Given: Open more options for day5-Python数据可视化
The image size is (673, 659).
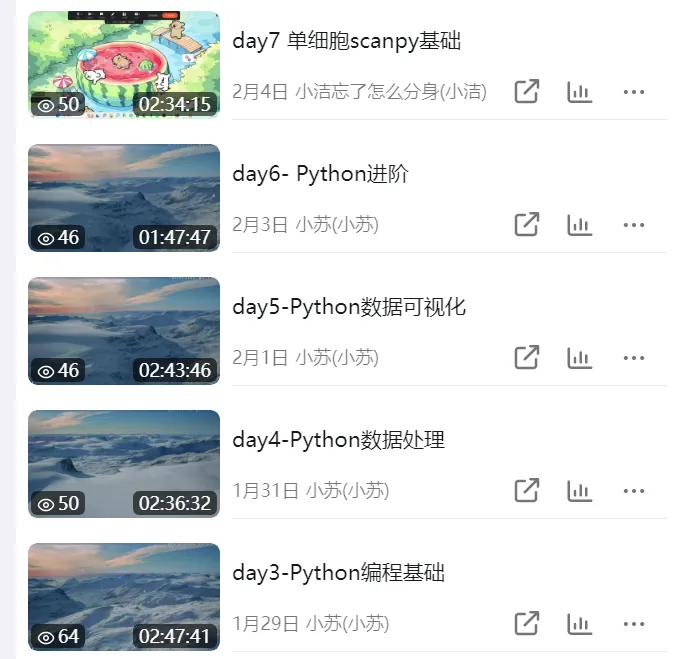Looking at the screenshot, I should tap(634, 358).
